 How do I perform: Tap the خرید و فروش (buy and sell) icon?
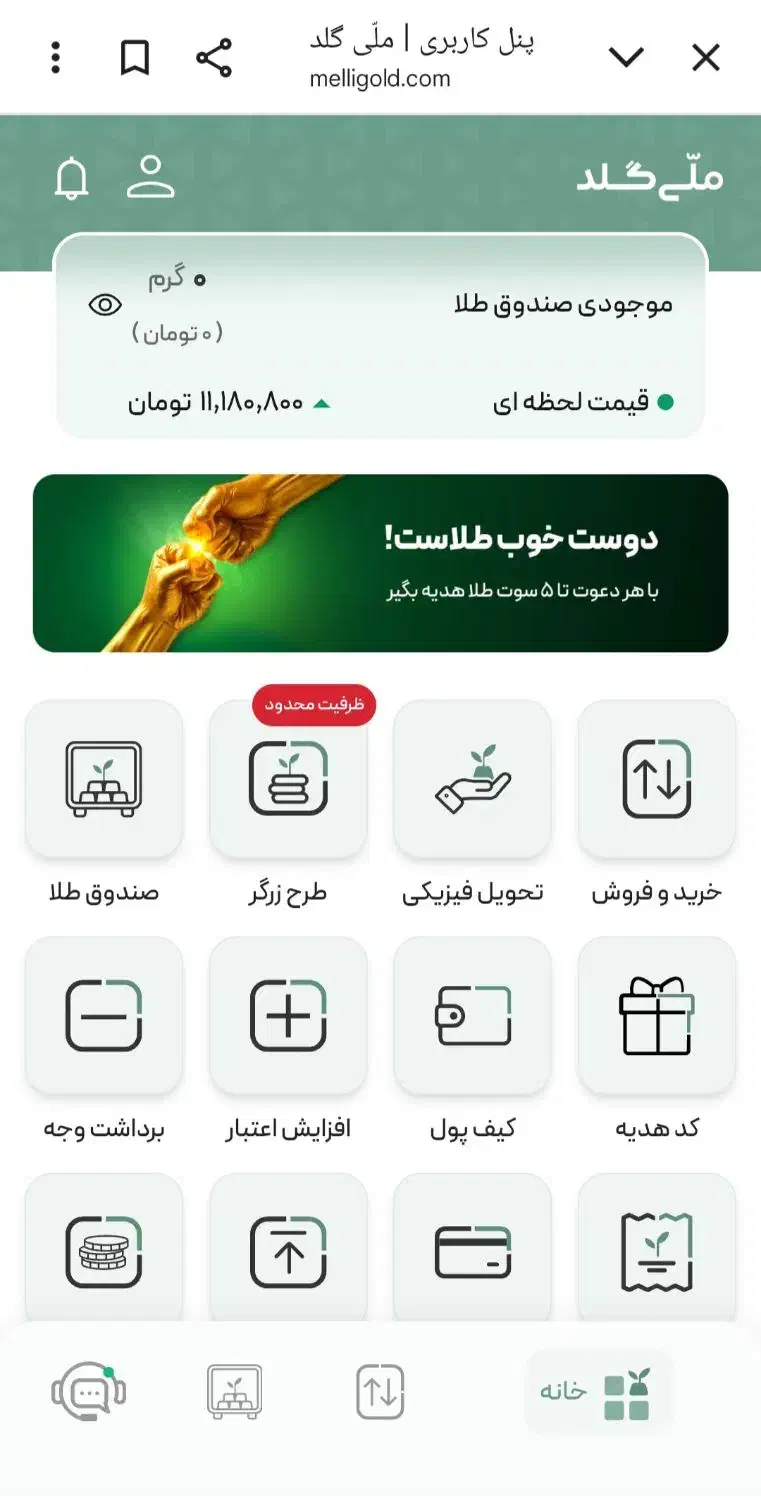(x=656, y=780)
